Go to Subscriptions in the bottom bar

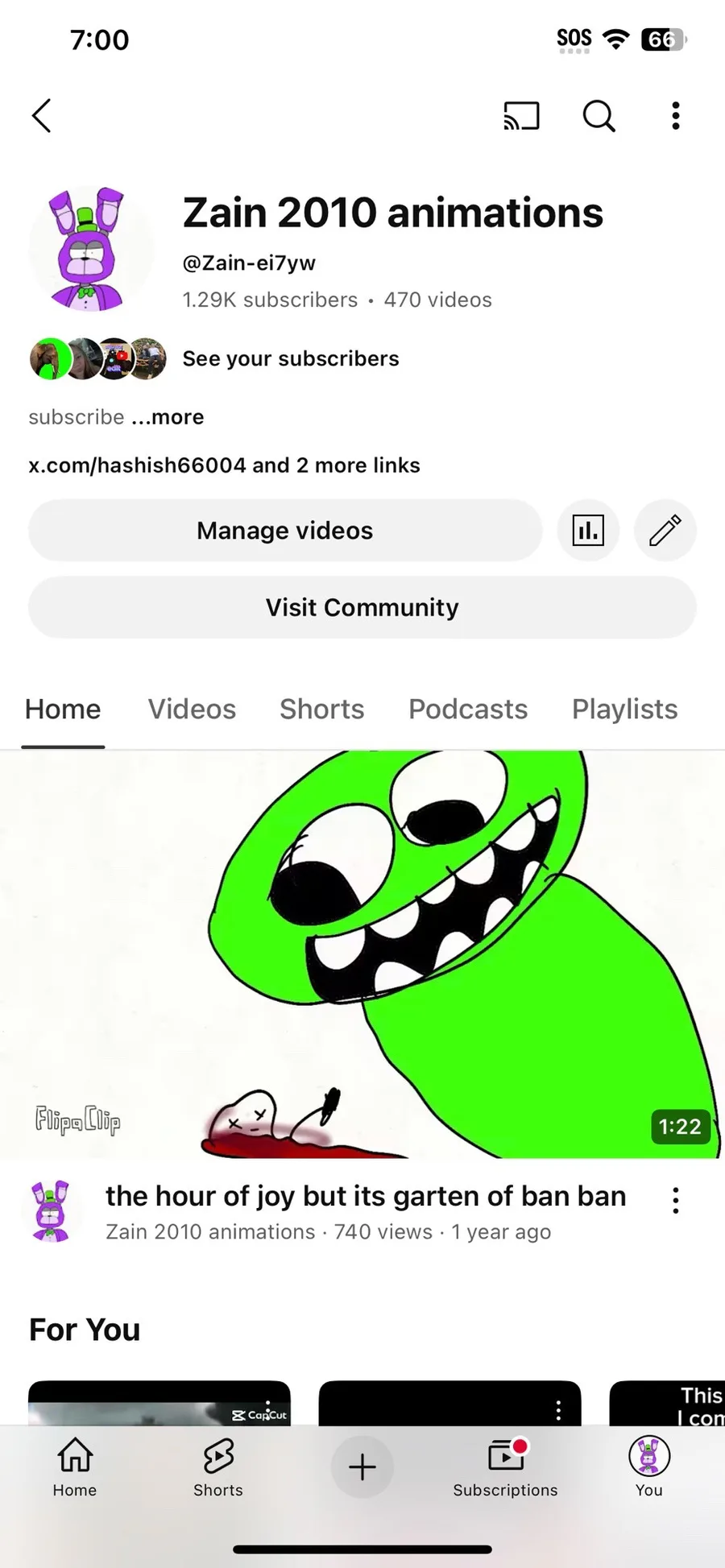click(505, 1467)
